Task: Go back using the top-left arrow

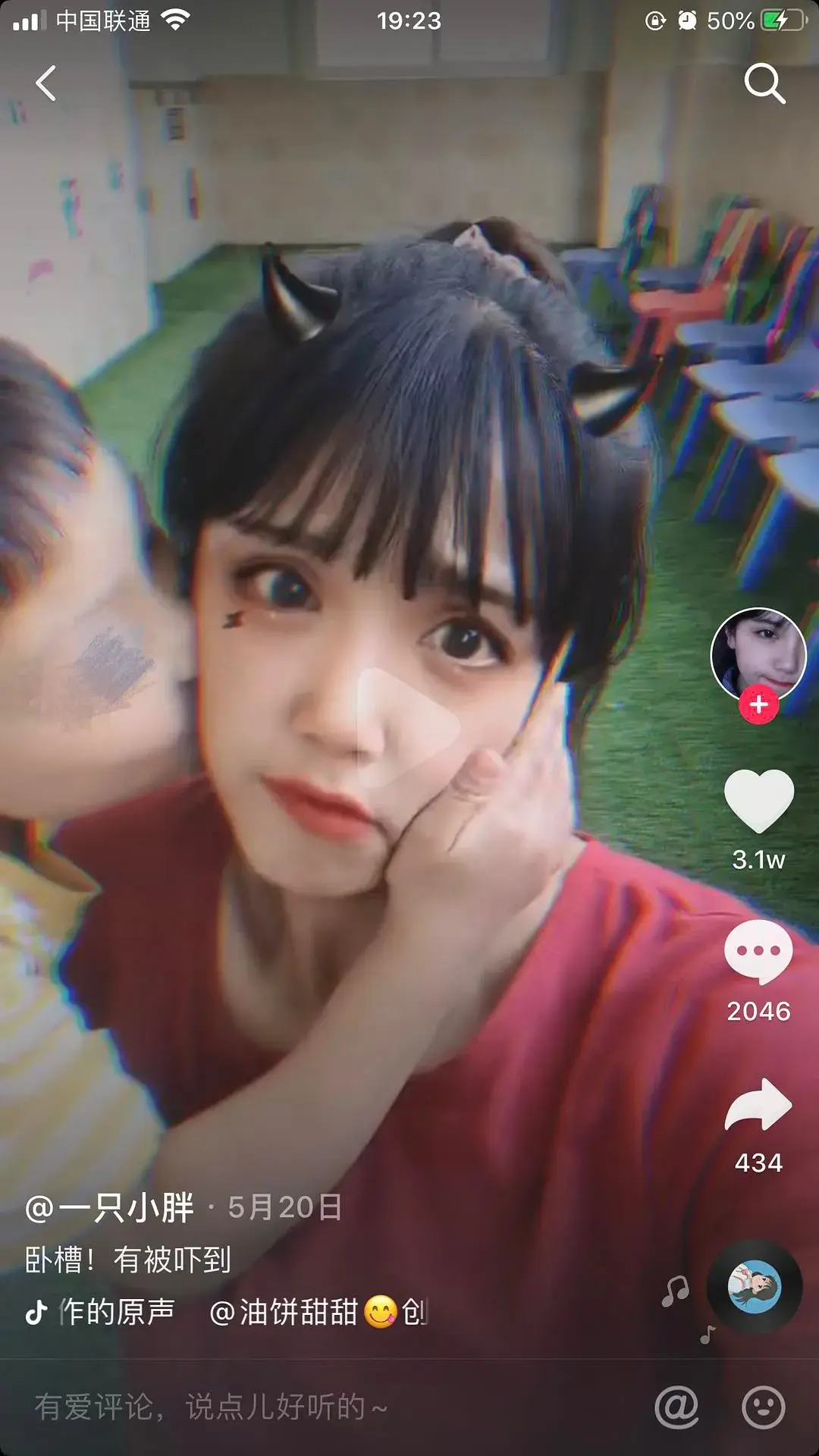Action: (46, 83)
